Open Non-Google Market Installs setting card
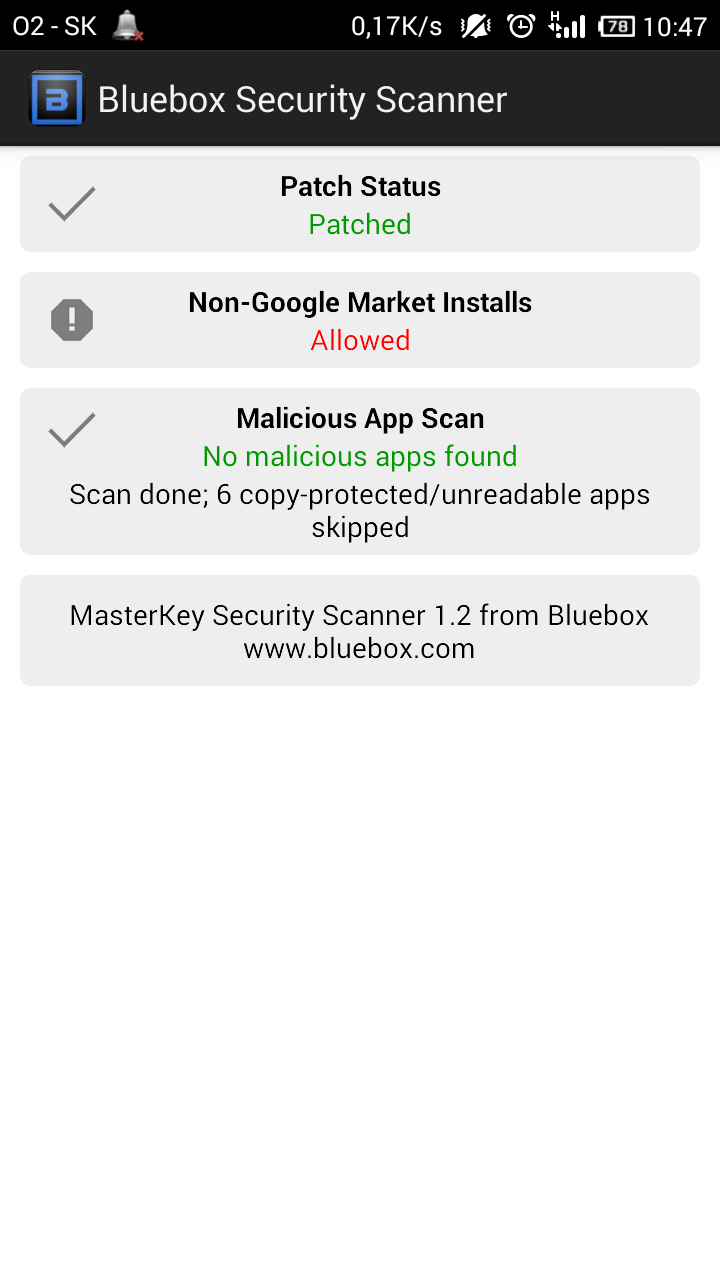The height and width of the screenshot is (1280, 720). [x=360, y=320]
